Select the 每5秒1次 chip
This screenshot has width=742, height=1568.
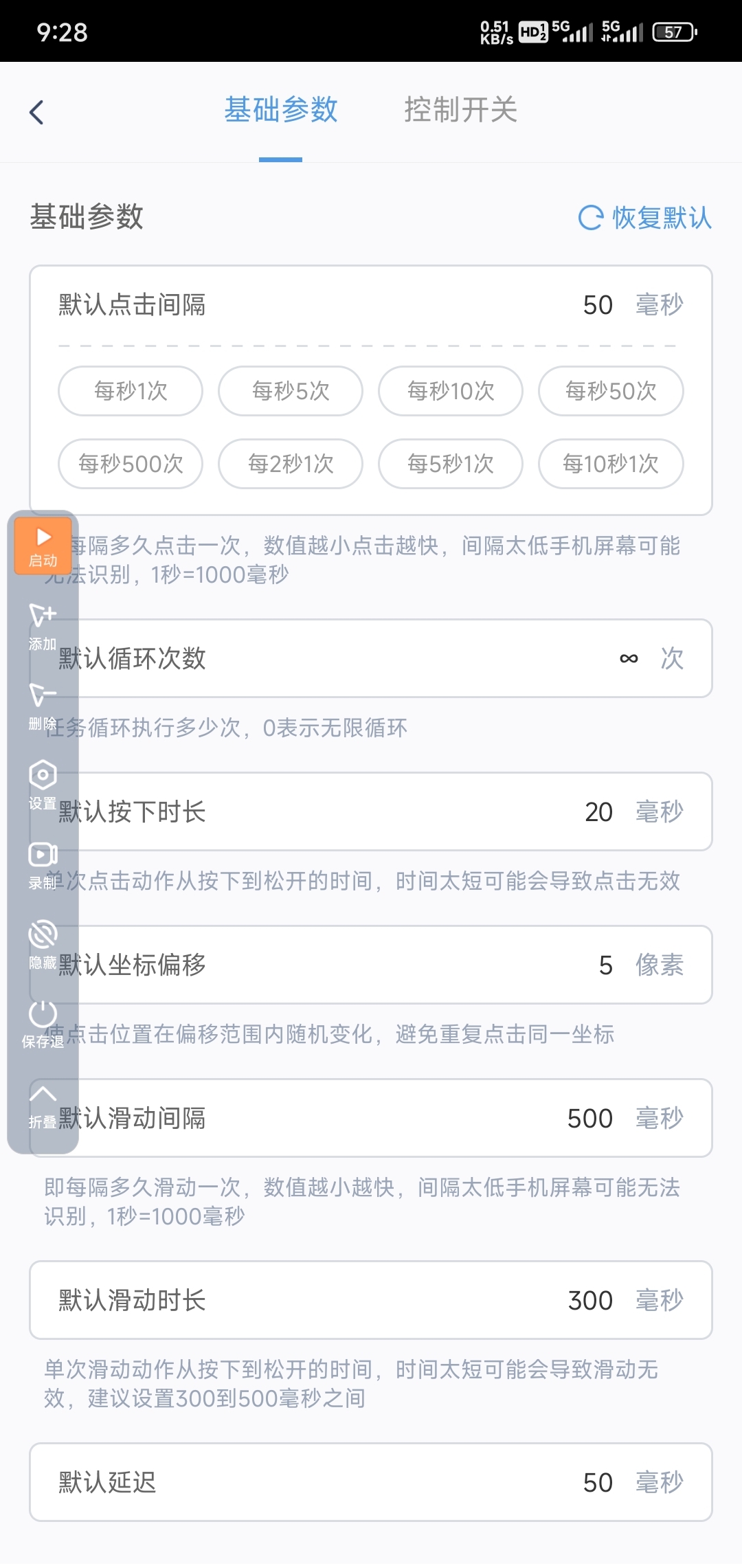tap(451, 464)
